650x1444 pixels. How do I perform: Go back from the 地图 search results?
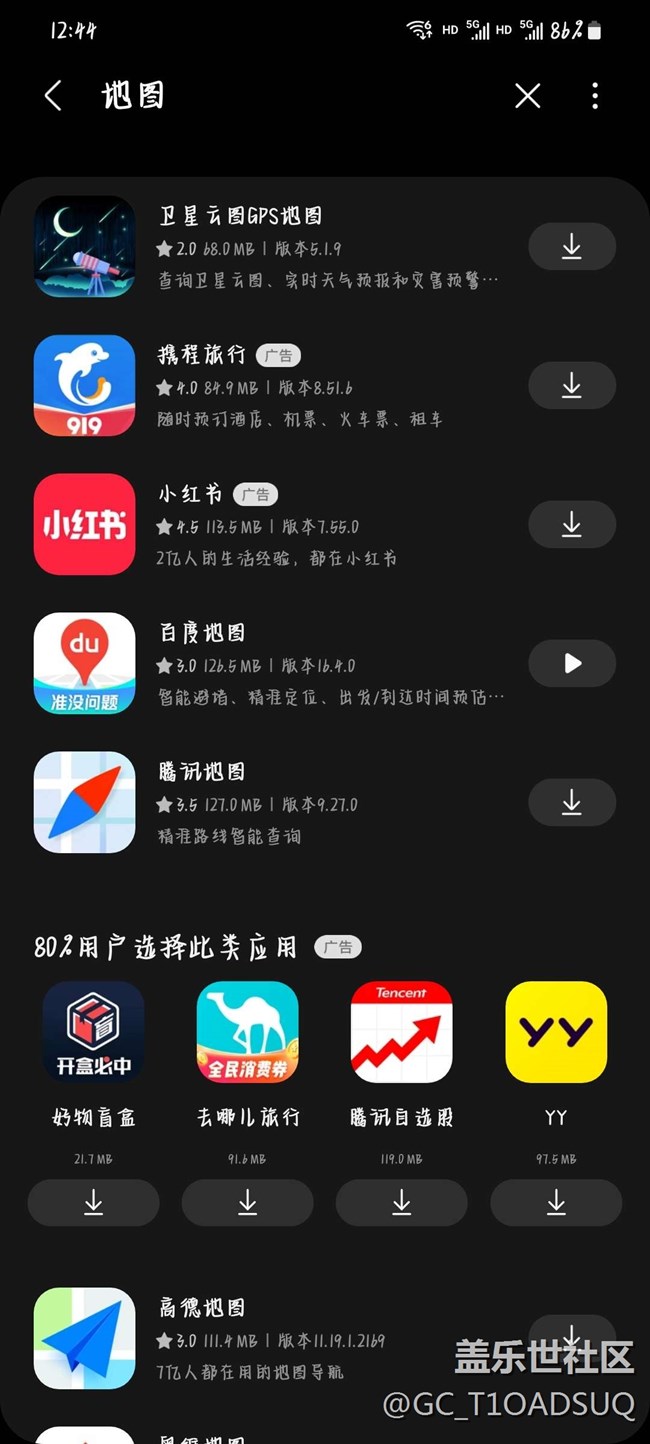pyautogui.click(x=53, y=96)
